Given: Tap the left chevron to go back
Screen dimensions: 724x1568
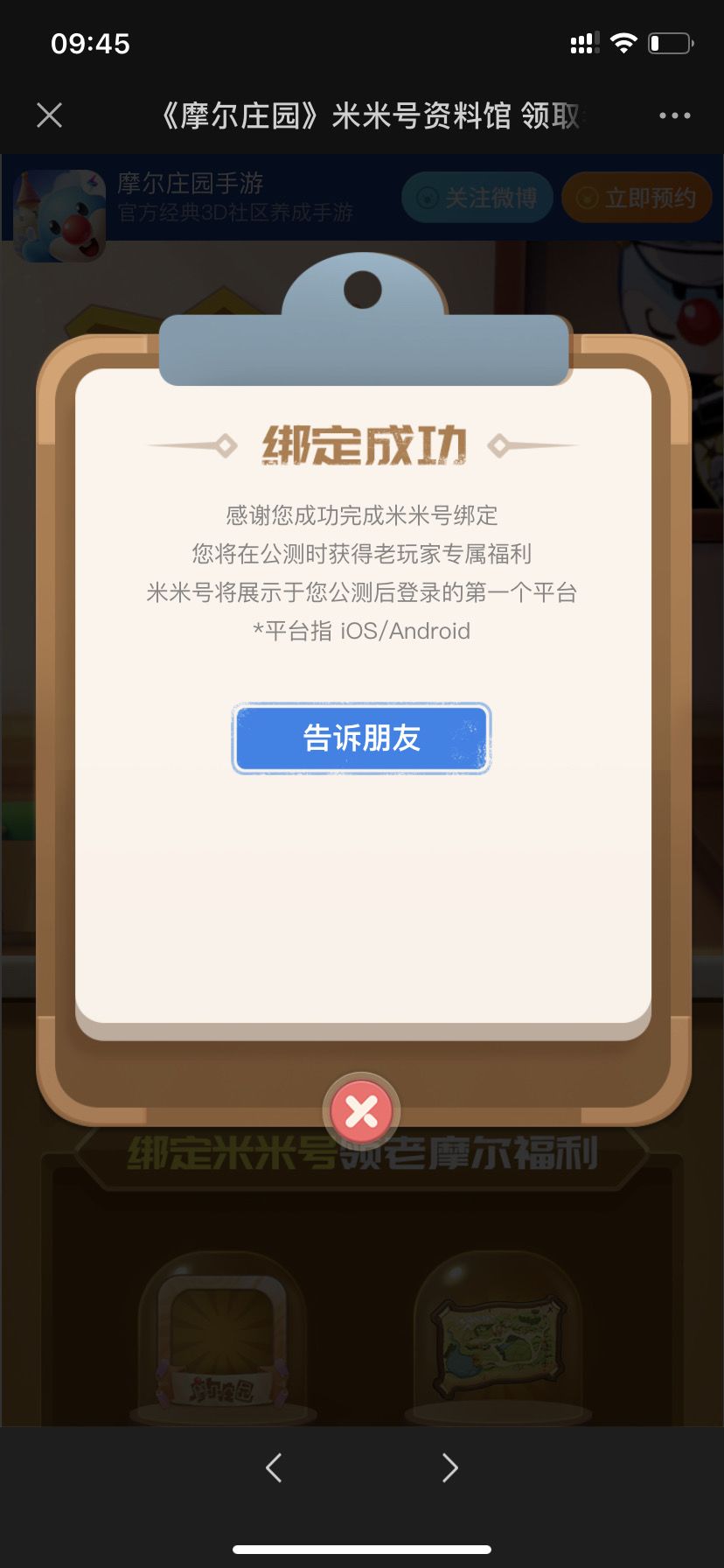Looking at the screenshot, I should click(x=274, y=1467).
